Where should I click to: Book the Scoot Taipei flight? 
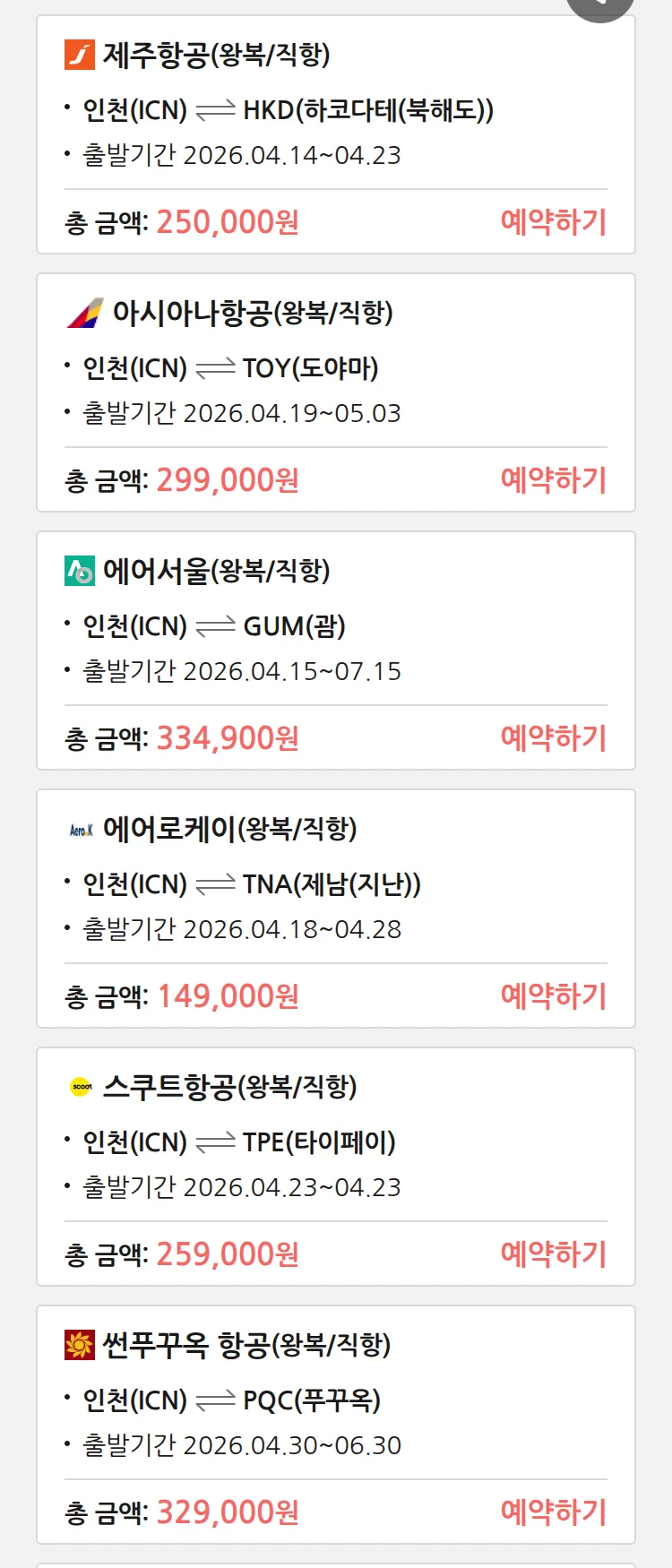pos(553,1254)
